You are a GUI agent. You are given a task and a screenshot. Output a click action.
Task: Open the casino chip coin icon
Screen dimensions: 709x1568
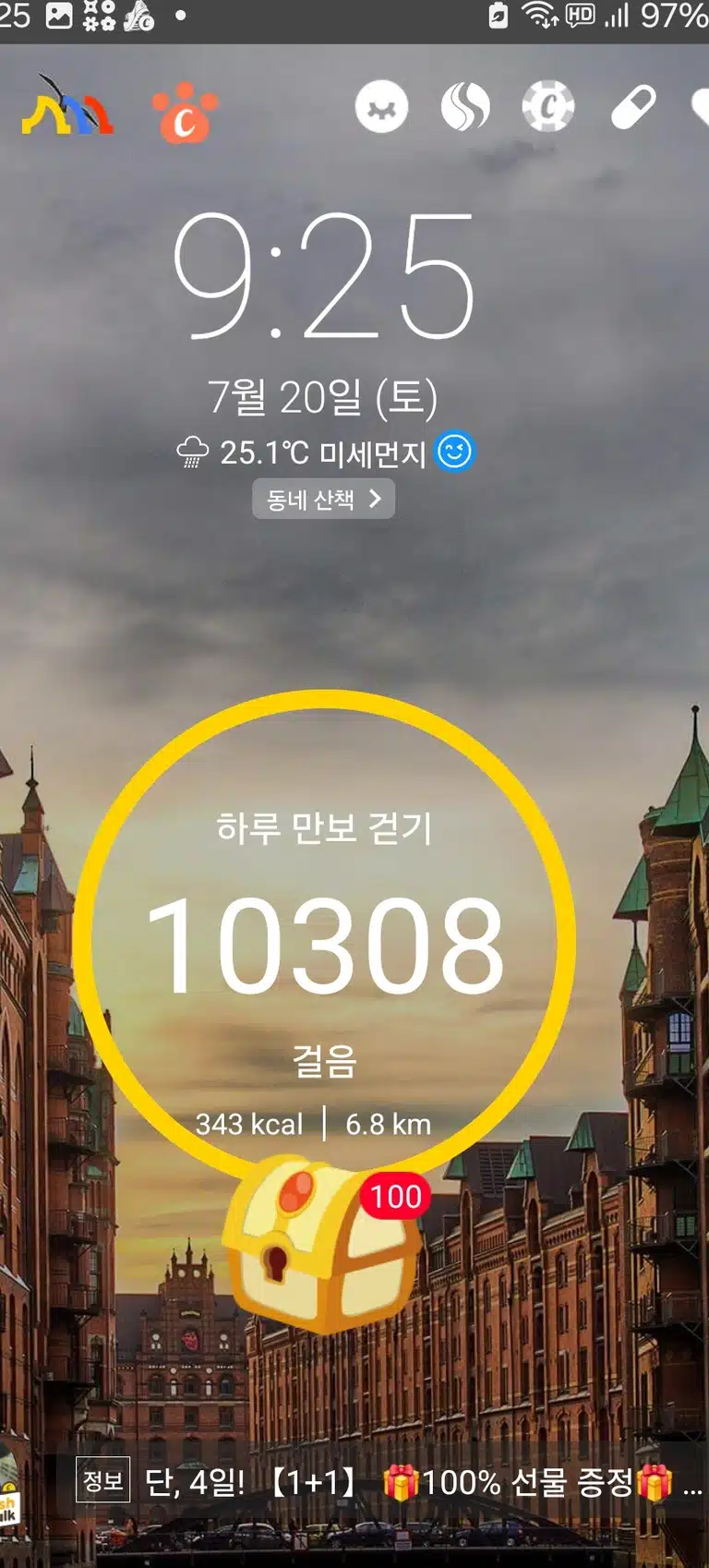pyautogui.click(x=548, y=107)
